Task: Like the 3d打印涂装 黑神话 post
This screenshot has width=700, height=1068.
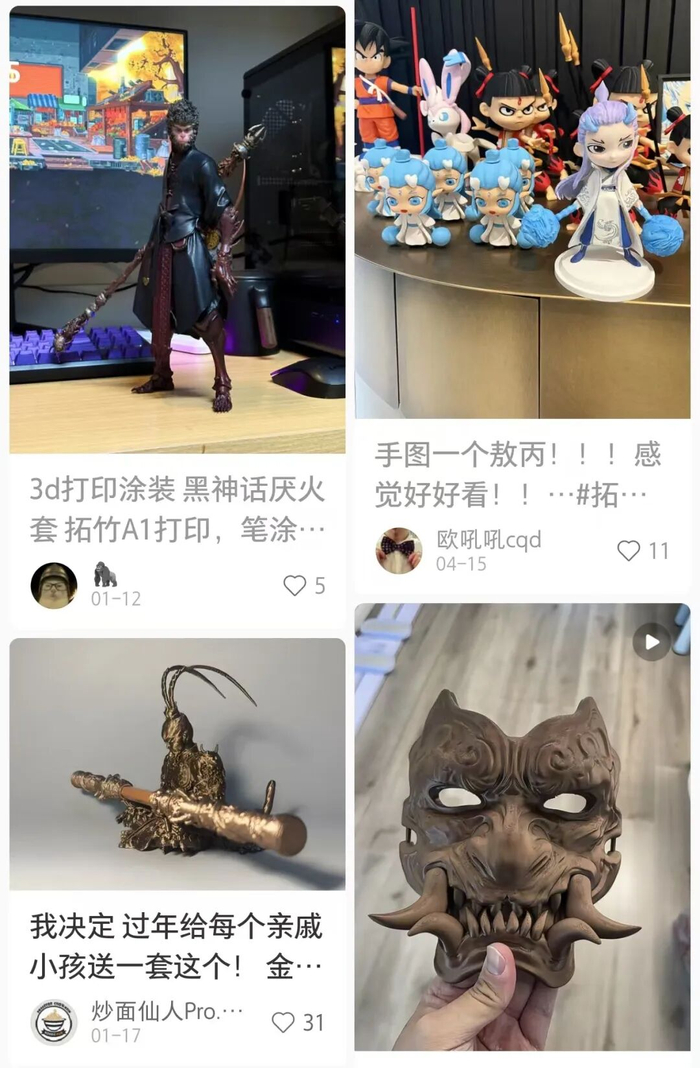Action: point(295,585)
